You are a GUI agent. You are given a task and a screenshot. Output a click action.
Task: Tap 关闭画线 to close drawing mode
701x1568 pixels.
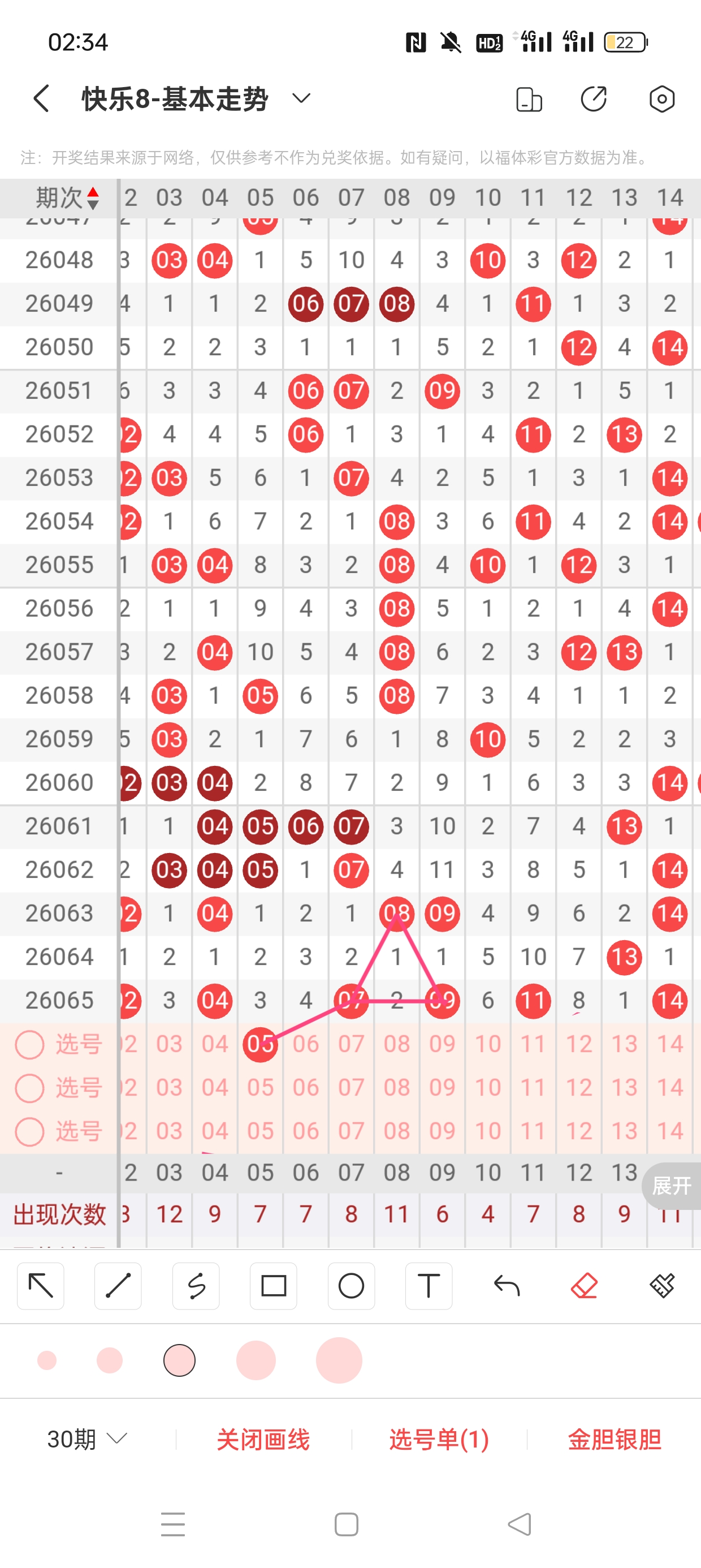tap(263, 1439)
